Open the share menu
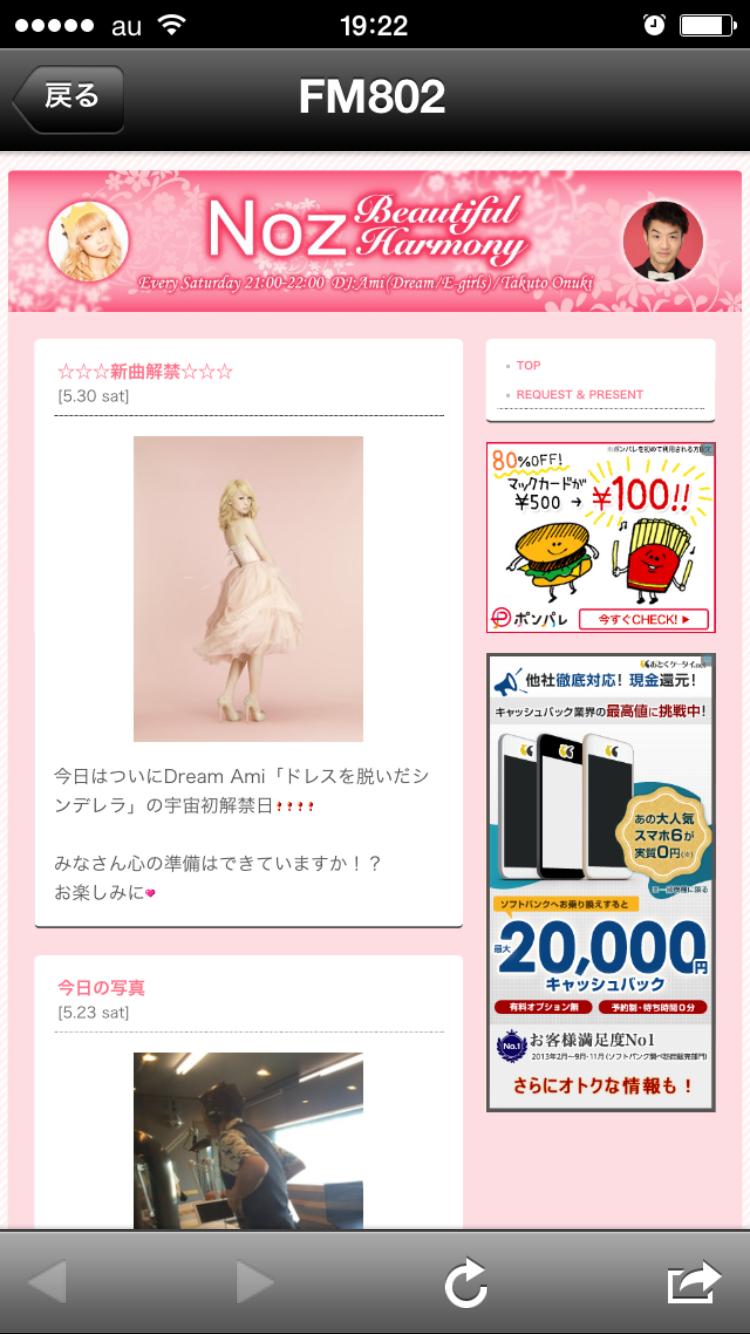The image size is (750, 1334). tap(693, 1282)
